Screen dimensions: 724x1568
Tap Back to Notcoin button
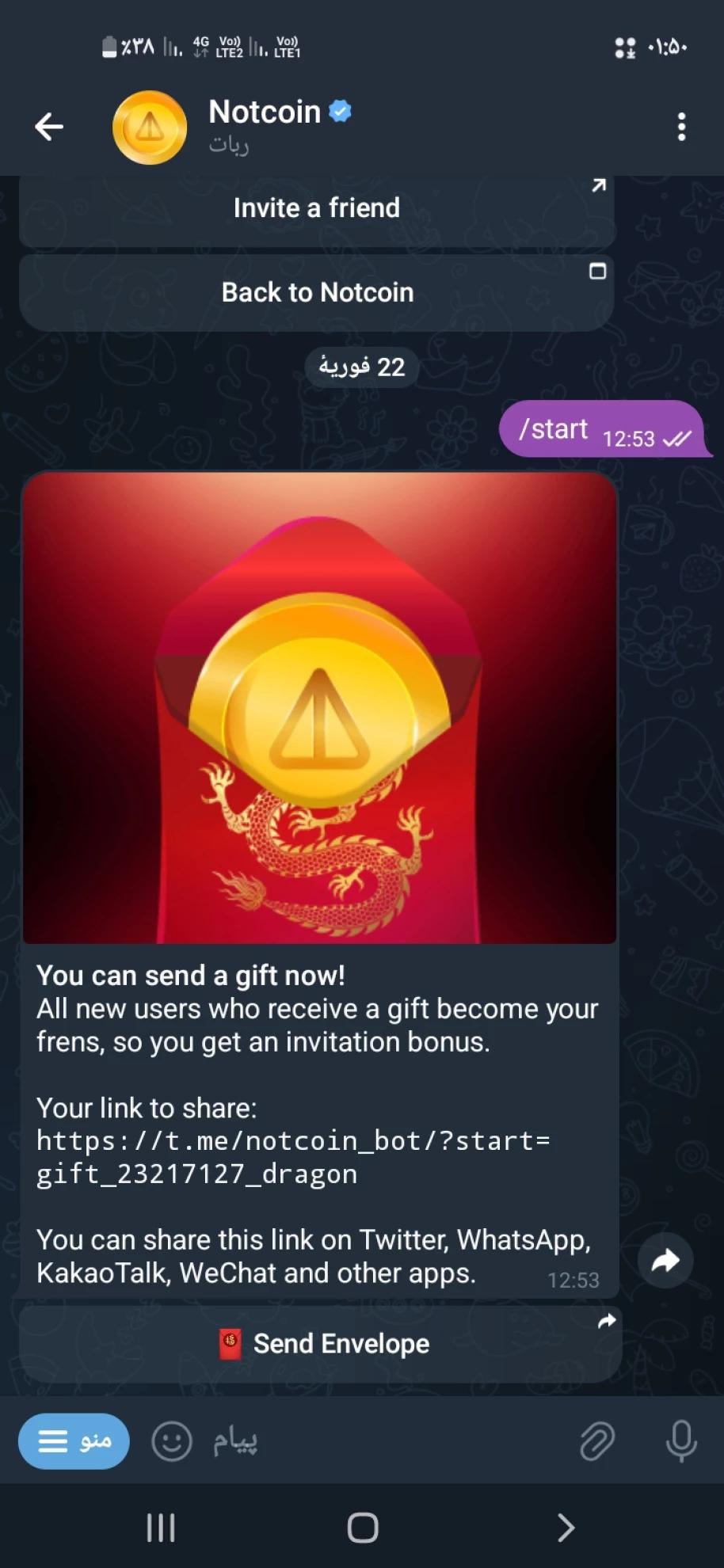click(317, 292)
